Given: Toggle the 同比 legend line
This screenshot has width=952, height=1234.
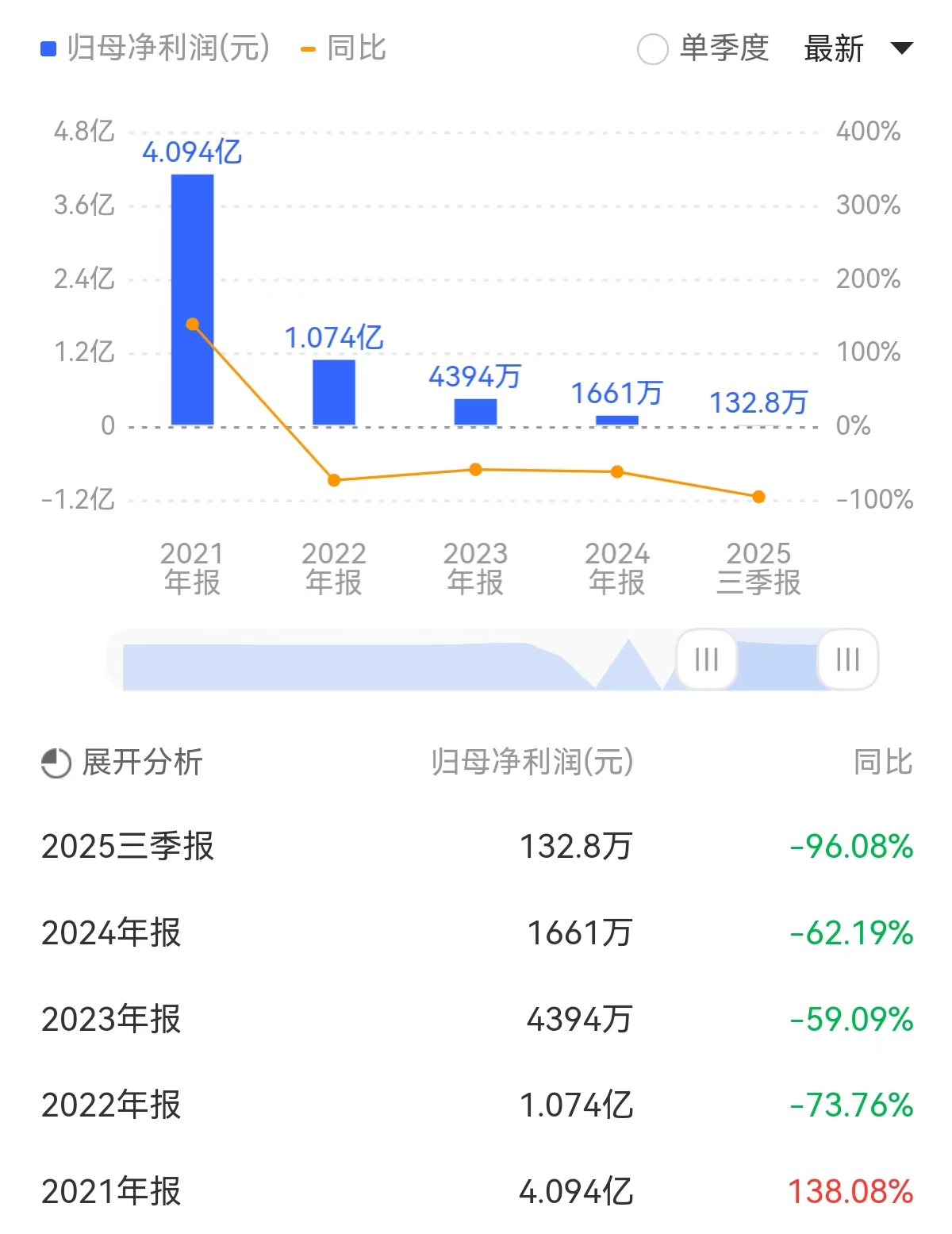Looking at the screenshot, I should tap(344, 48).
